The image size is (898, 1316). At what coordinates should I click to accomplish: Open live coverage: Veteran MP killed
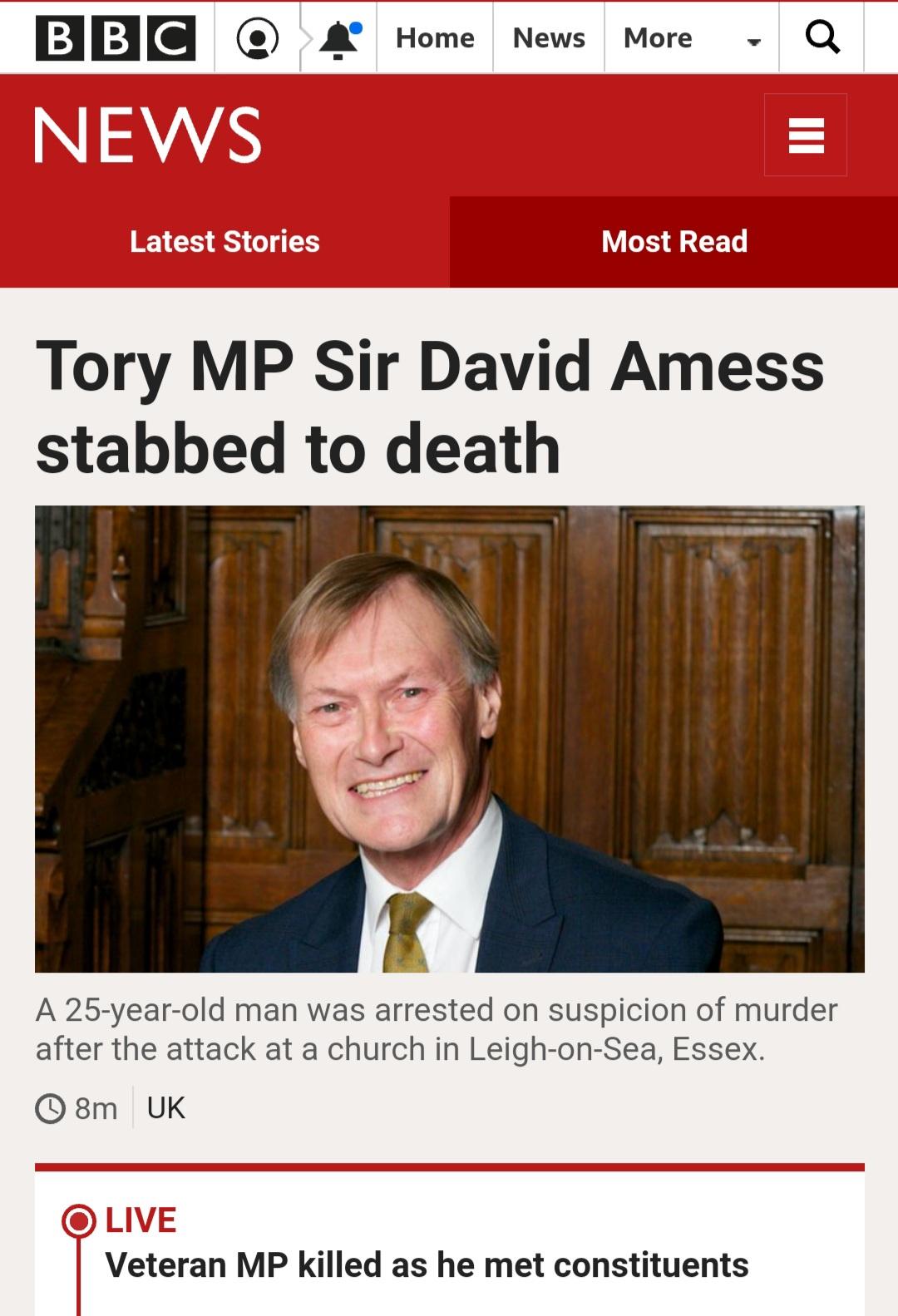tap(427, 1265)
